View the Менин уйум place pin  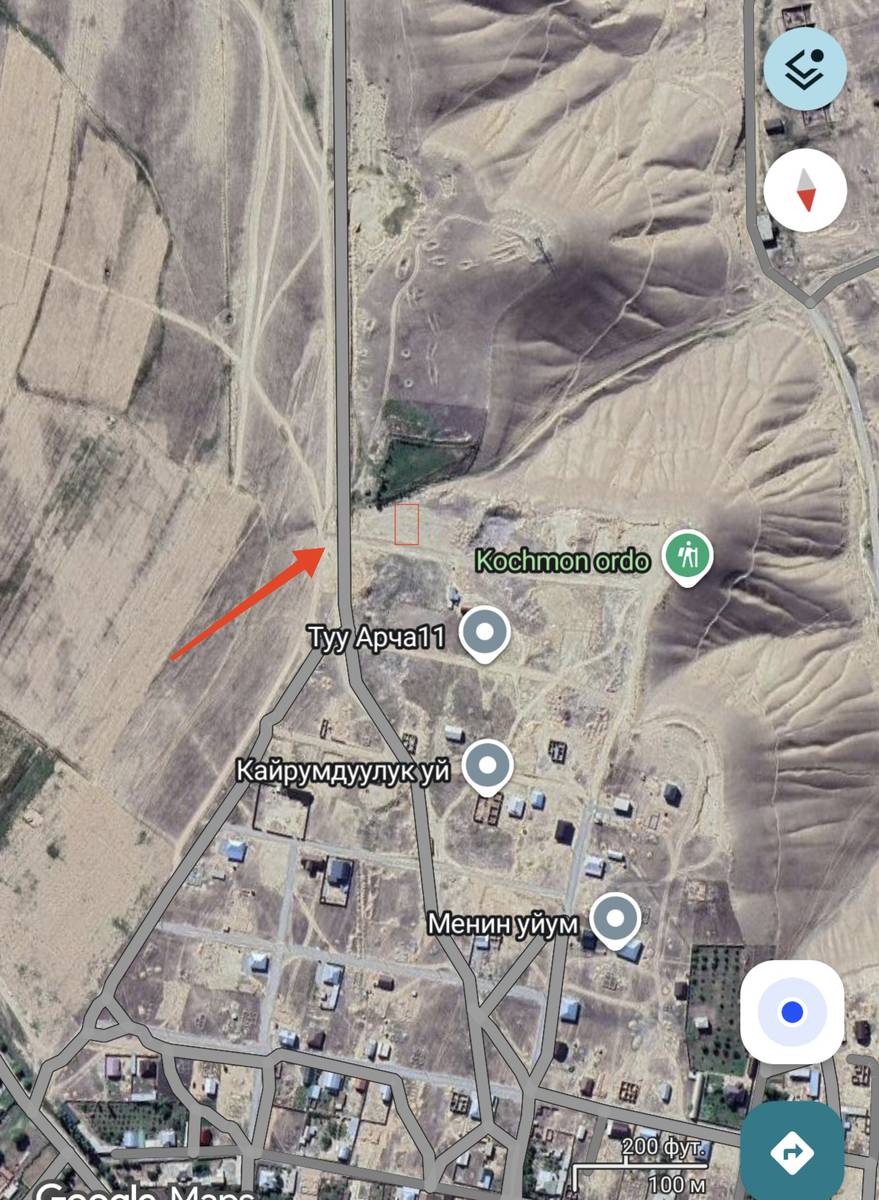coord(614,918)
